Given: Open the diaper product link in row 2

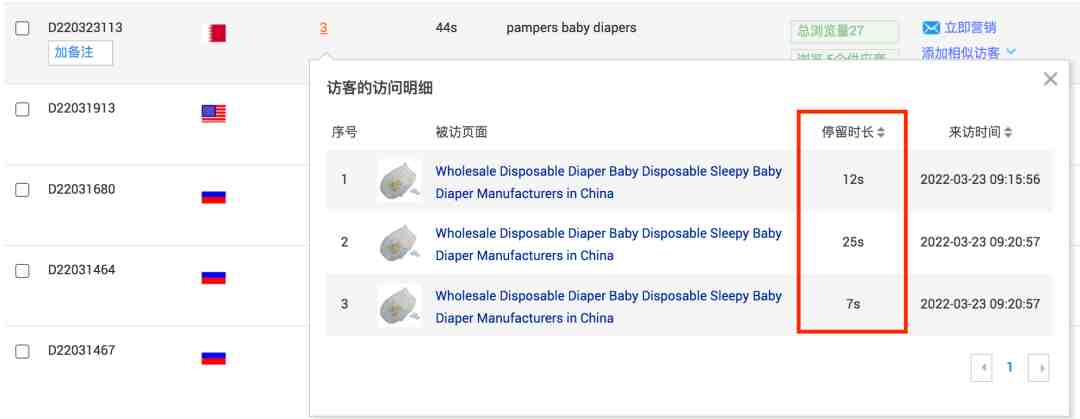Looking at the screenshot, I should 608,243.
